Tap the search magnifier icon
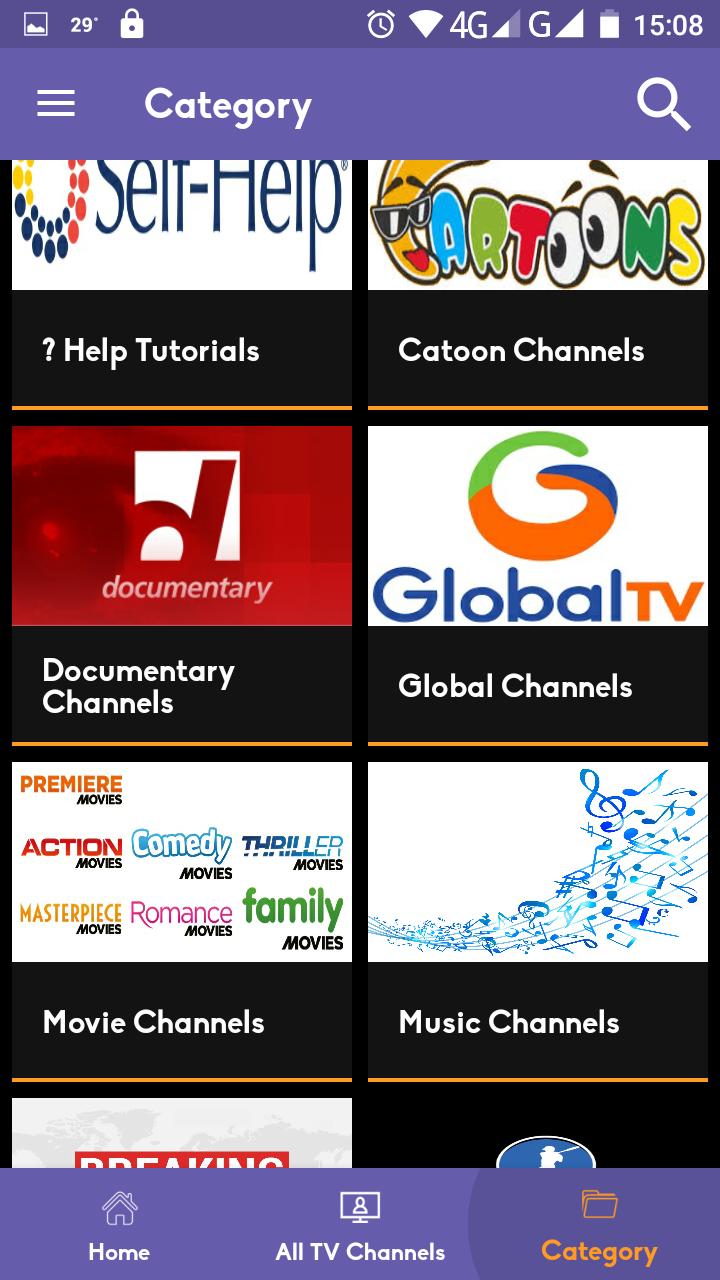 click(663, 104)
